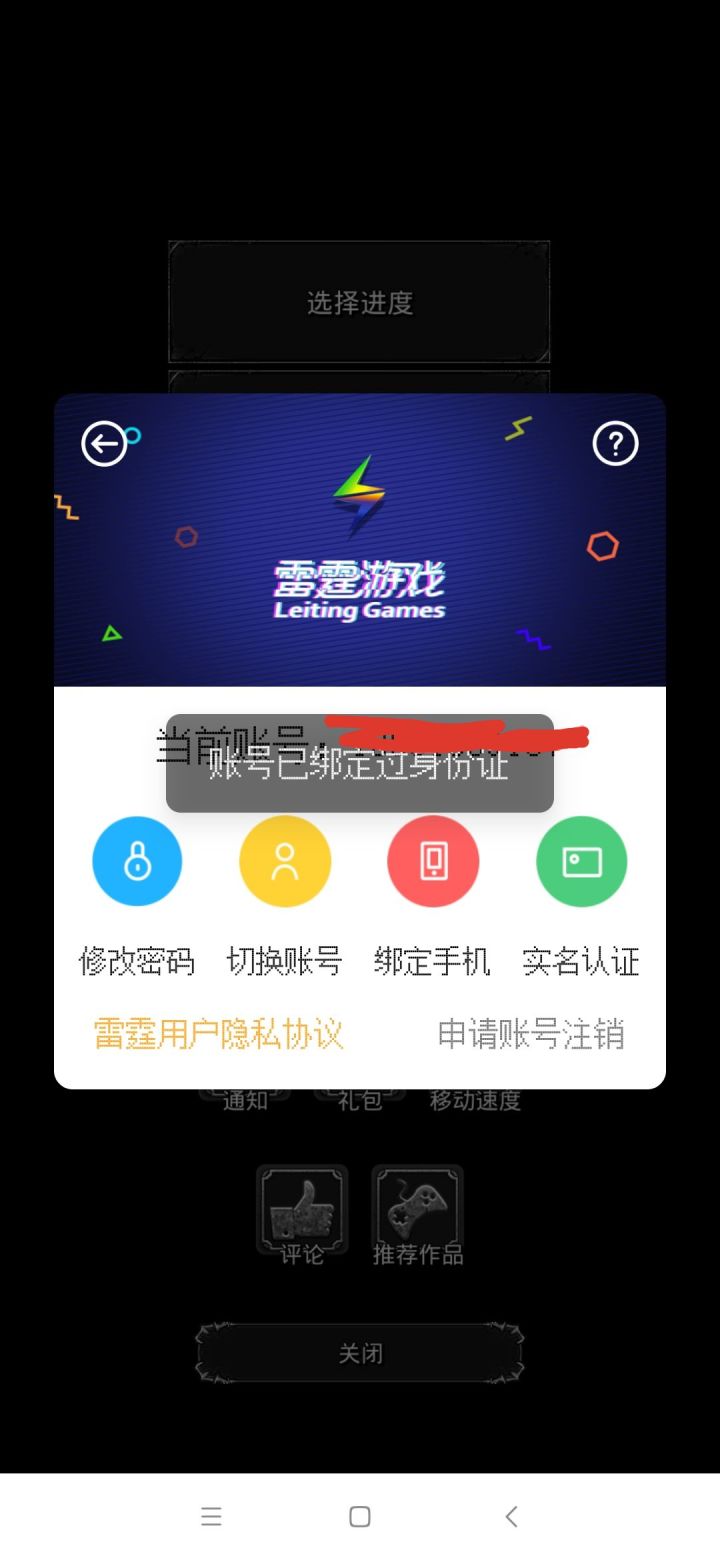
Task: Select 移动速度 in the game menu
Action: 477,1098
